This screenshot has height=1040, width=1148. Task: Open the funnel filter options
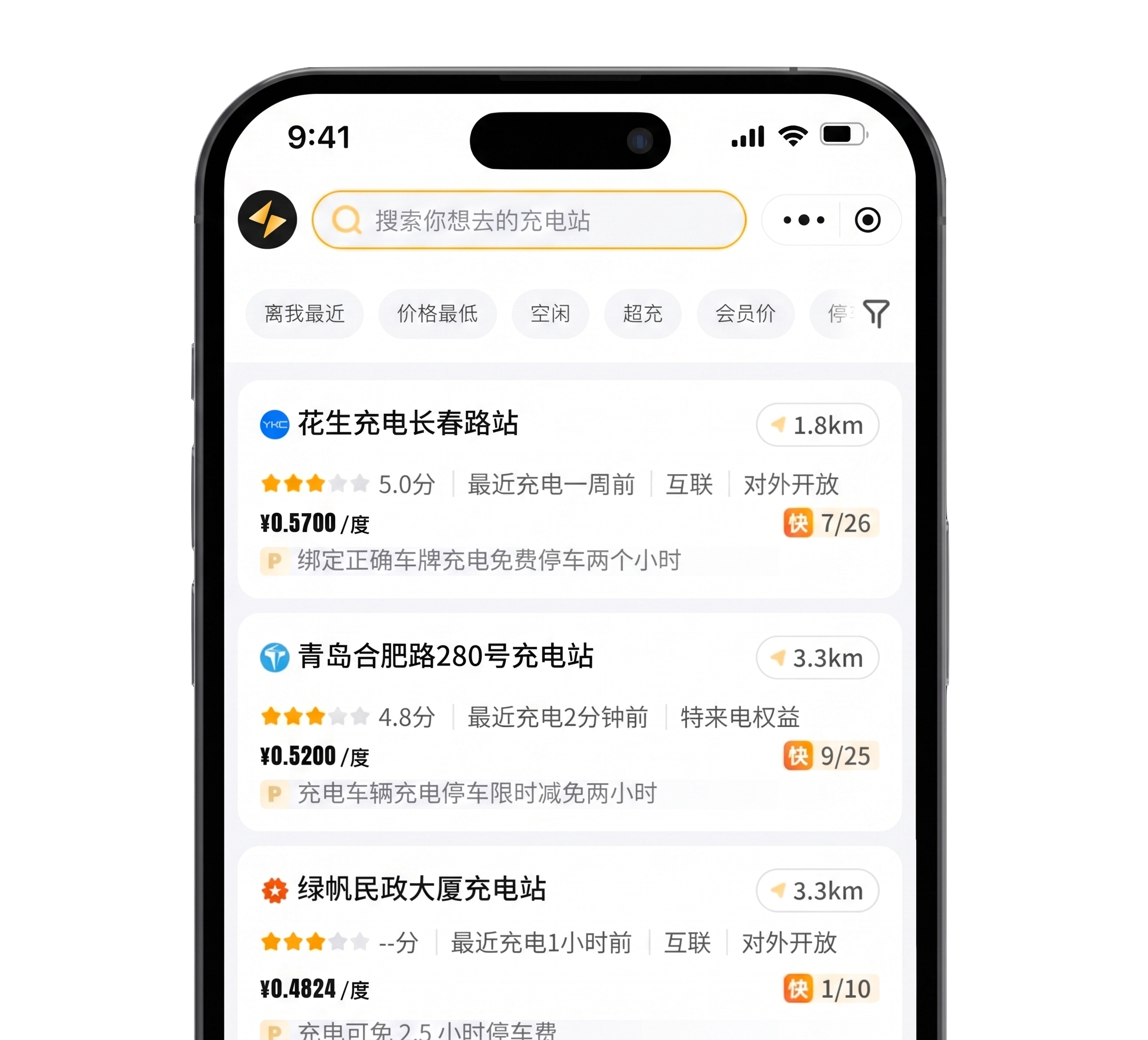(876, 314)
